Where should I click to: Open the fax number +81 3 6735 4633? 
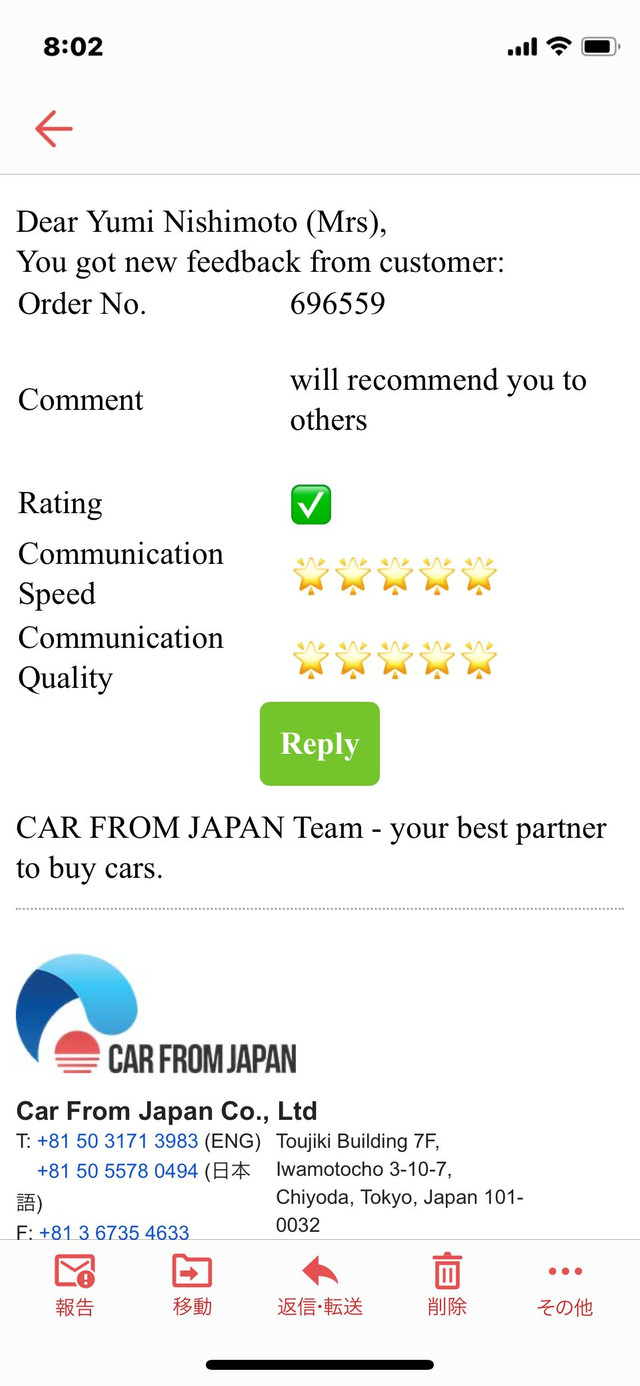[114, 1232]
